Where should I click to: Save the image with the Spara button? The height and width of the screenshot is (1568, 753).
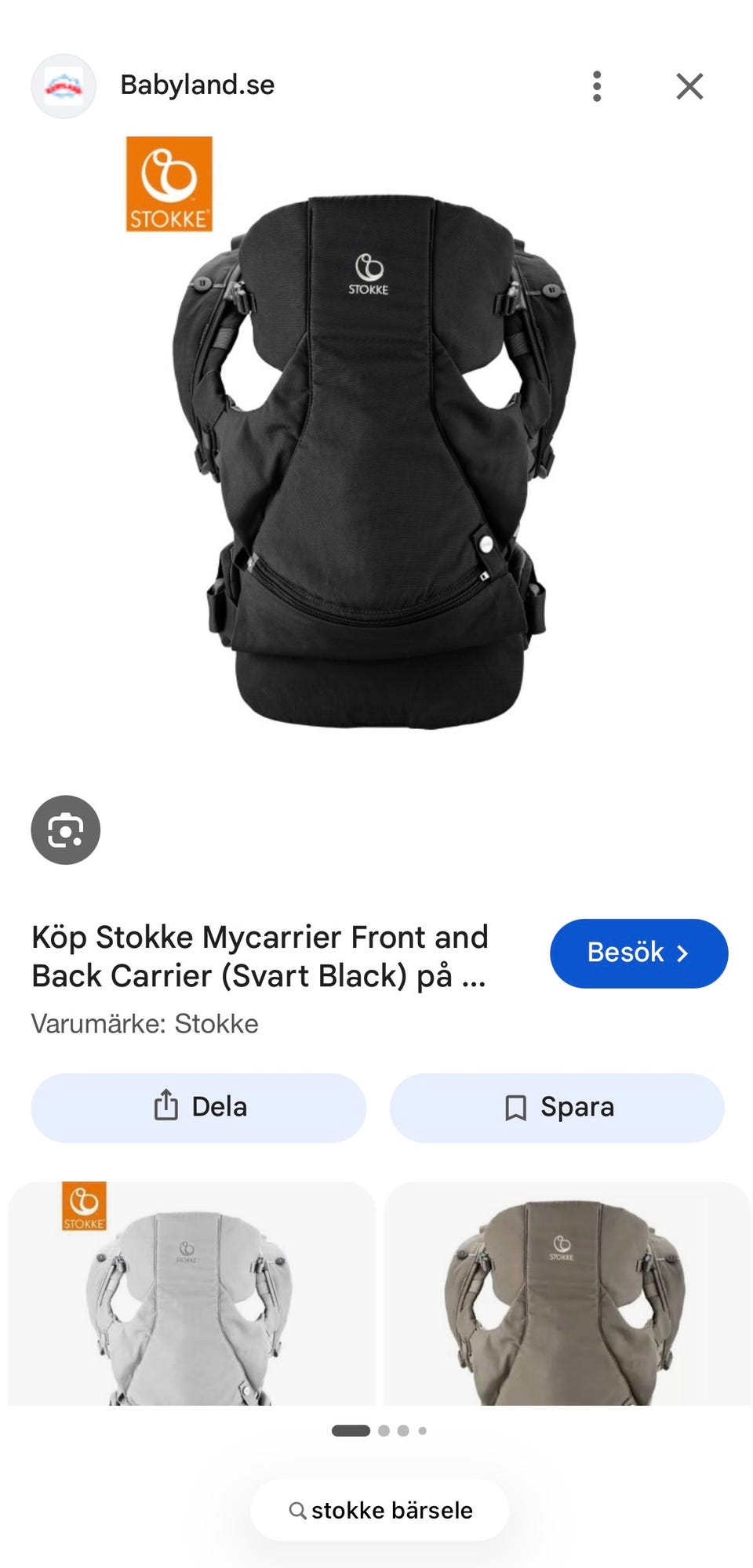[x=557, y=1108]
